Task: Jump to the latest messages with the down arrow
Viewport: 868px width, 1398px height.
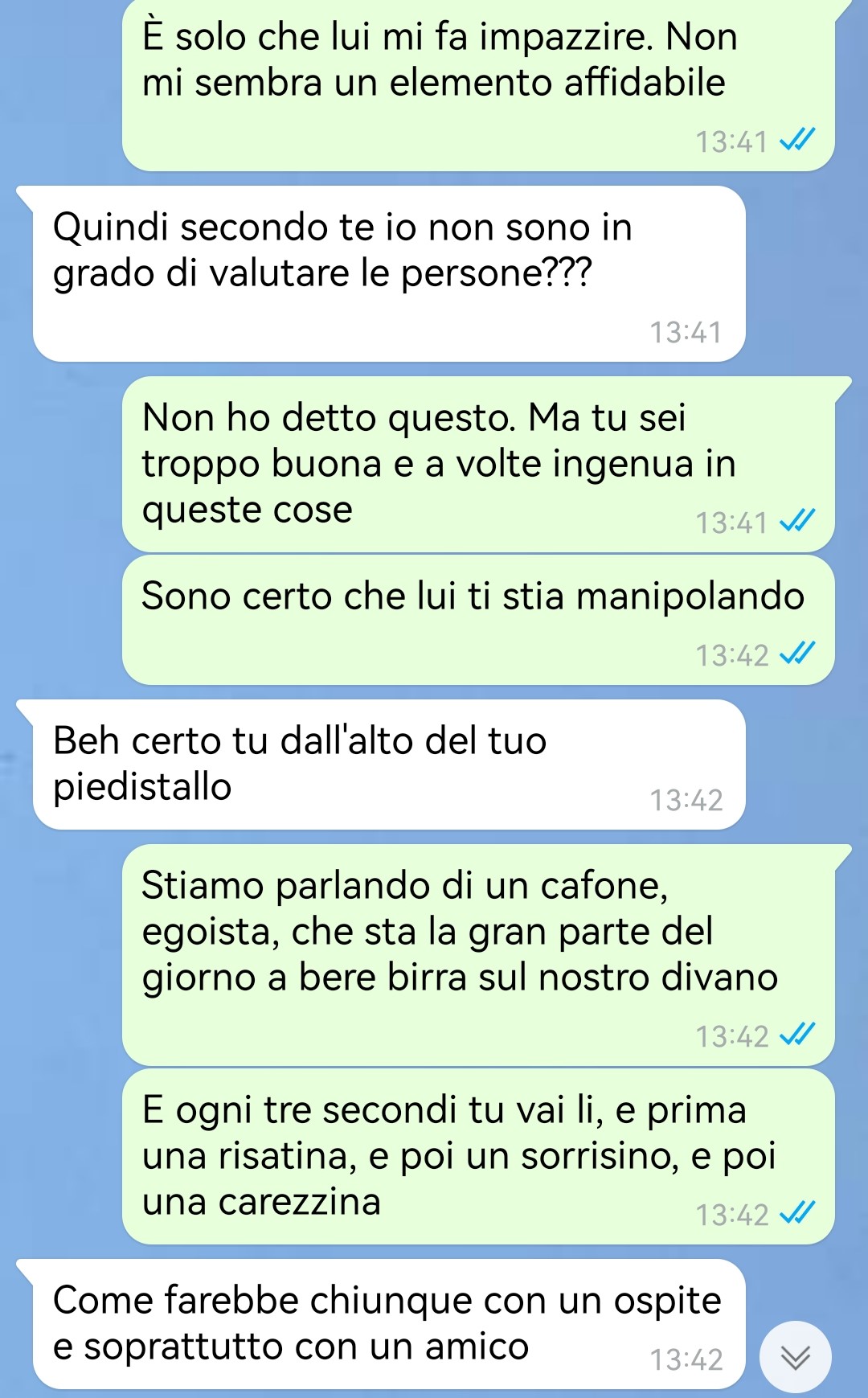Action: tap(795, 1357)
